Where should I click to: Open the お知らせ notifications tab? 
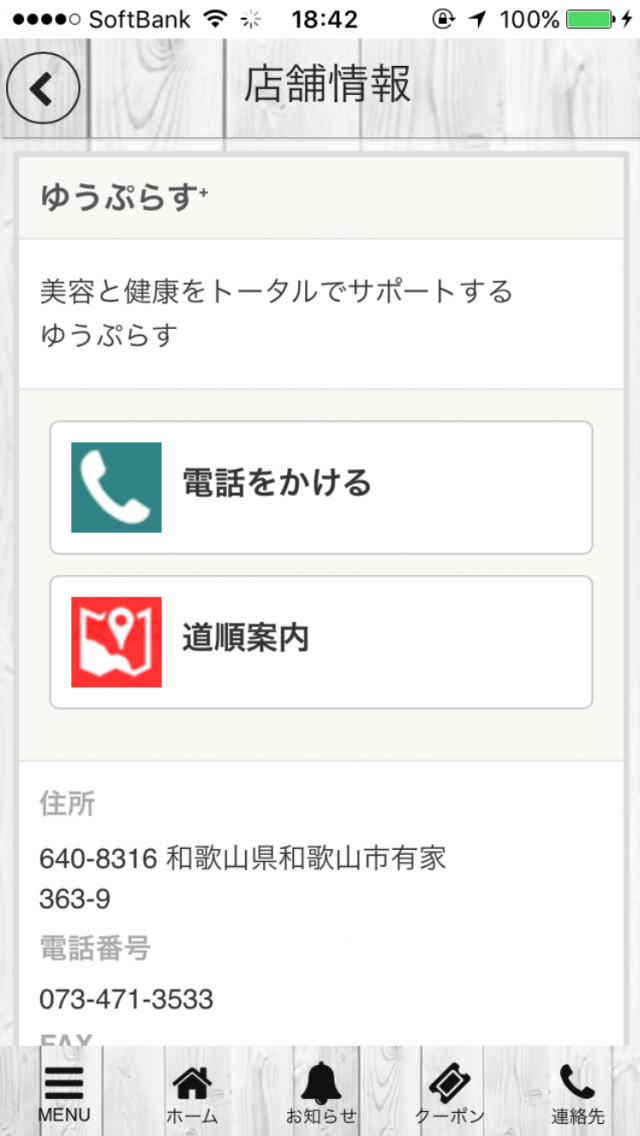(x=320, y=1093)
